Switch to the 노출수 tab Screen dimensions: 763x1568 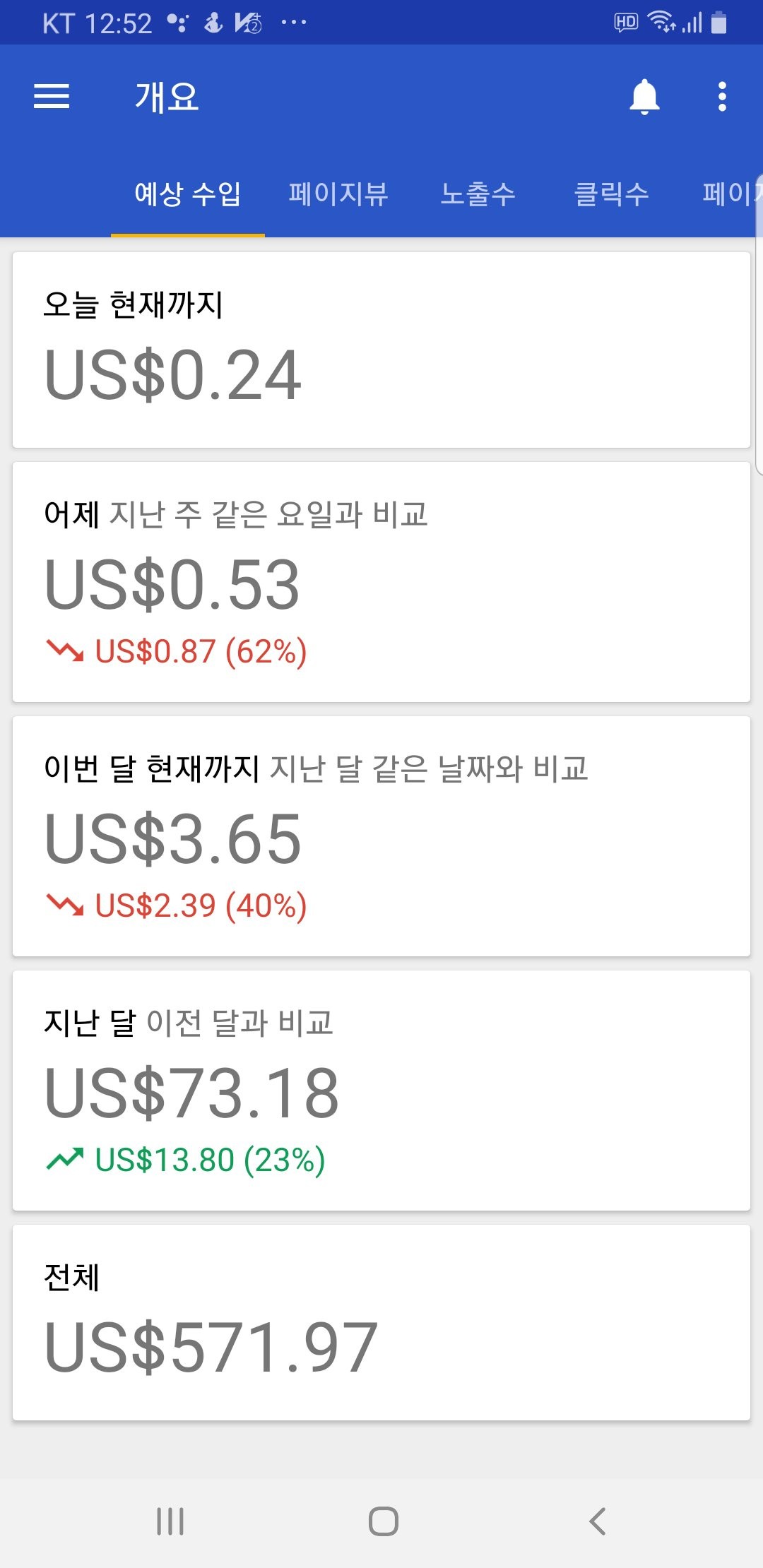[x=478, y=194]
